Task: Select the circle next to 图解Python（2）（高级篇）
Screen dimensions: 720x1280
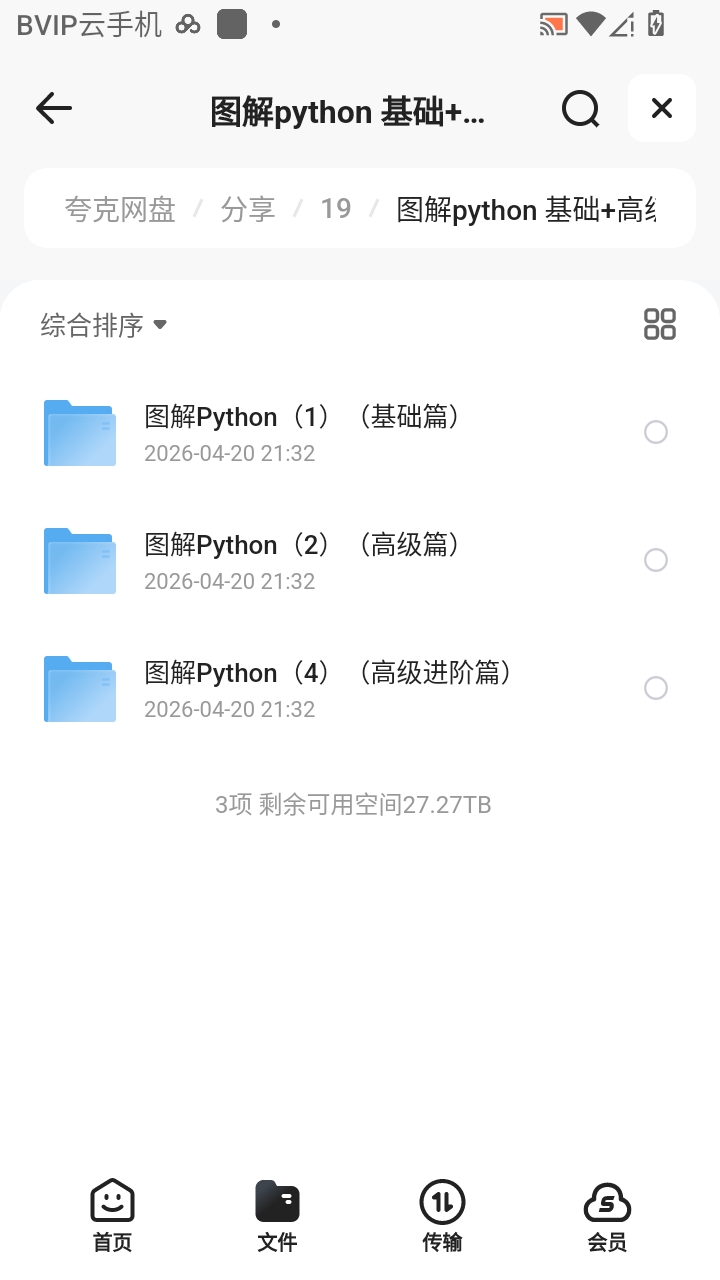Action: click(655, 560)
